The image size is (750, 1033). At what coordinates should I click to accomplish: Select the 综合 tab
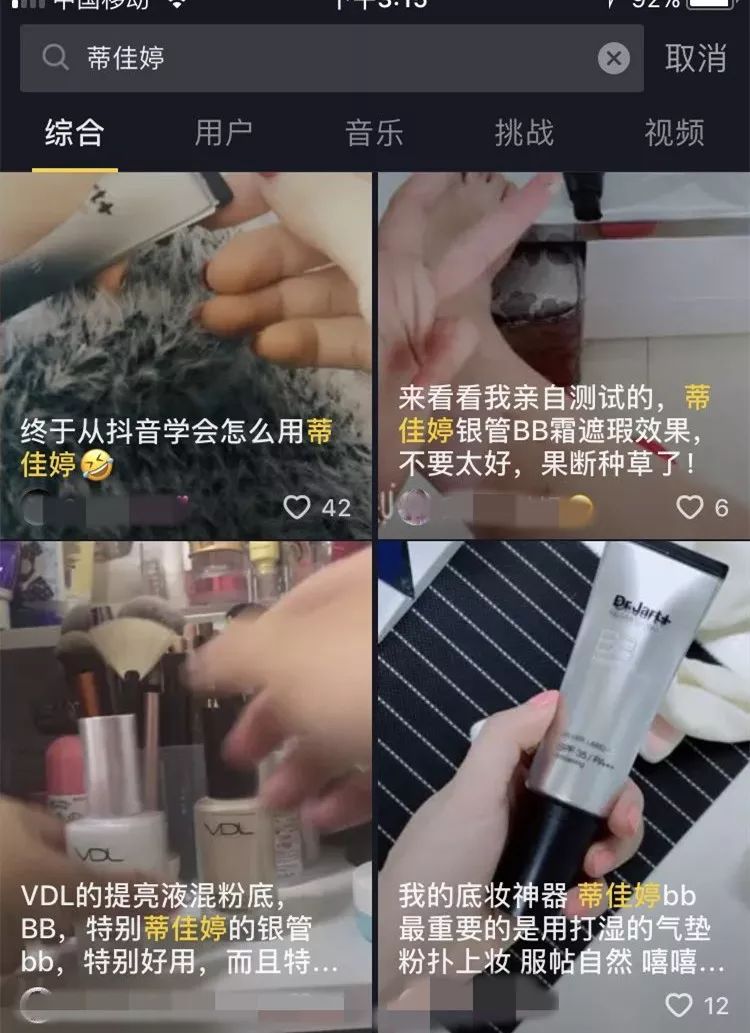pyautogui.click(x=74, y=132)
